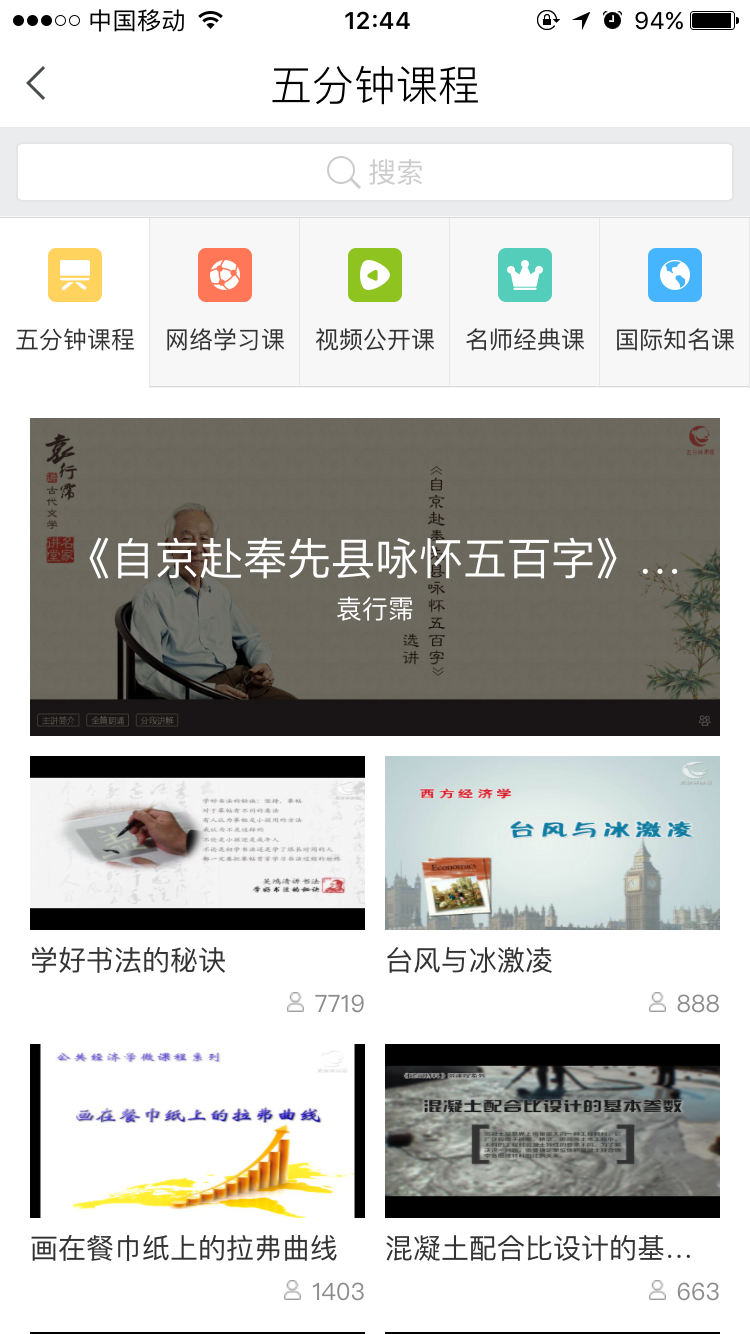The height and width of the screenshot is (1334, 750).
Task: Open the course 台风与冰激凌
Action: coord(552,843)
